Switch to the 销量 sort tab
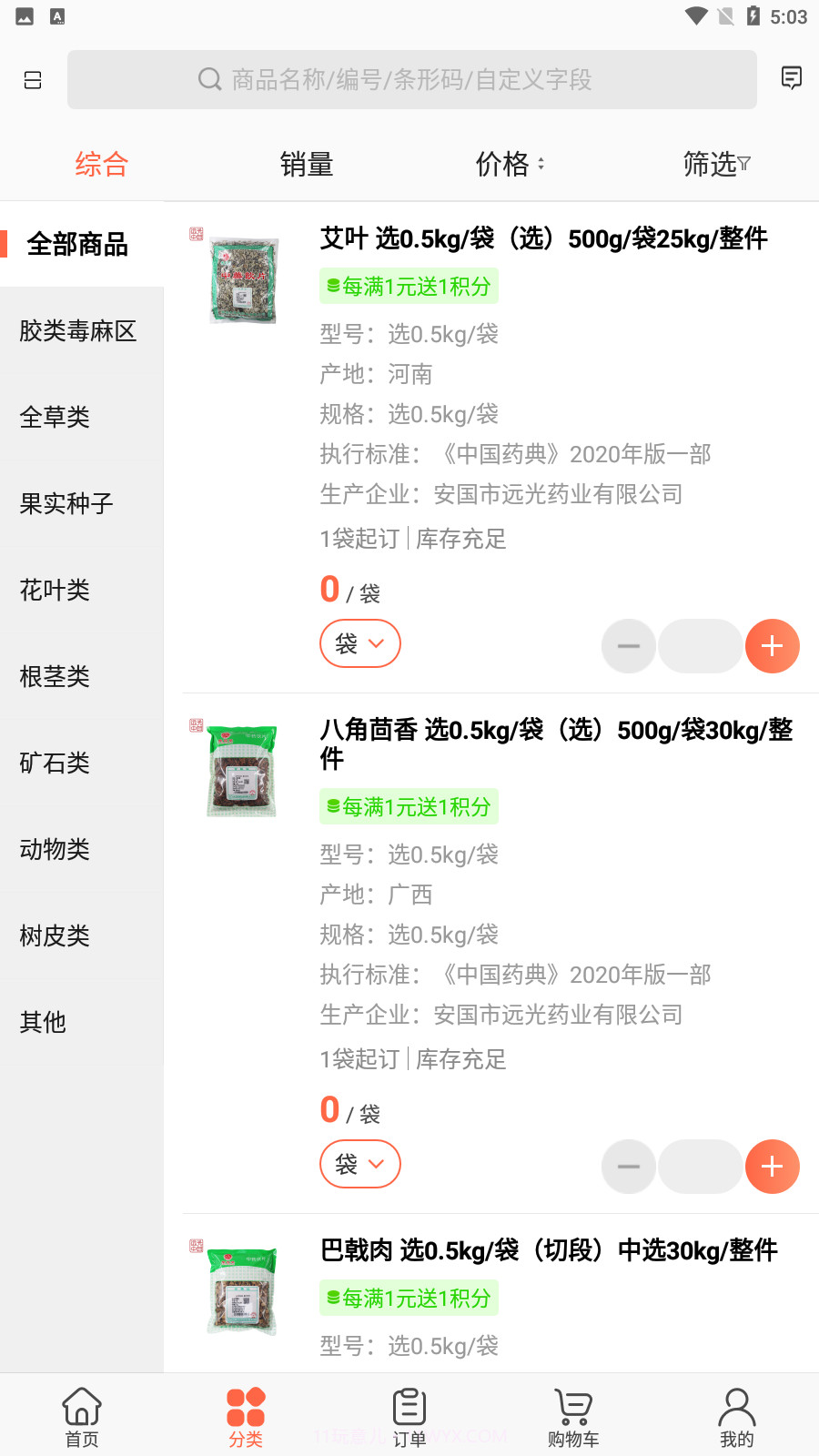The height and width of the screenshot is (1456, 819). (307, 164)
